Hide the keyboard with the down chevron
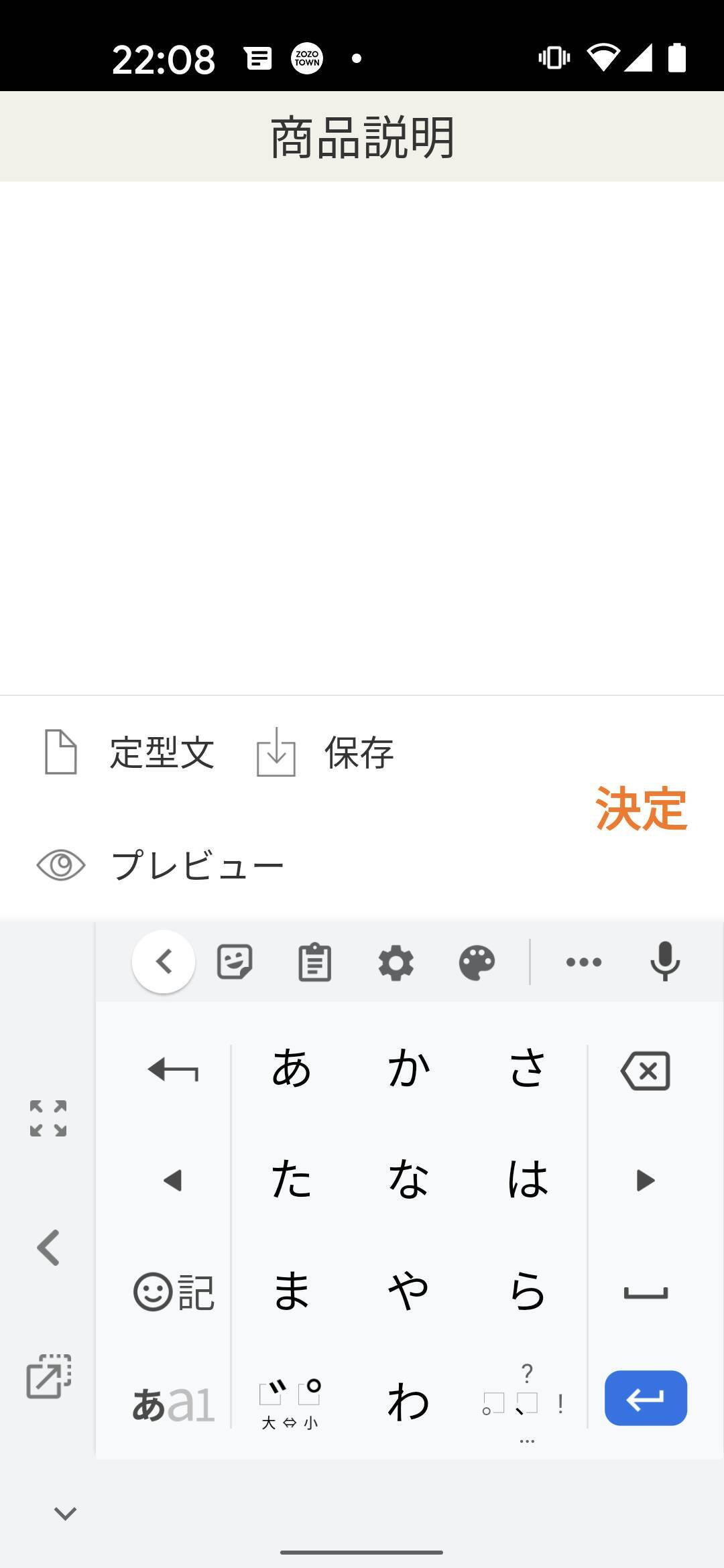Image resolution: width=724 pixels, height=1568 pixels. pyautogui.click(x=65, y=1513)
